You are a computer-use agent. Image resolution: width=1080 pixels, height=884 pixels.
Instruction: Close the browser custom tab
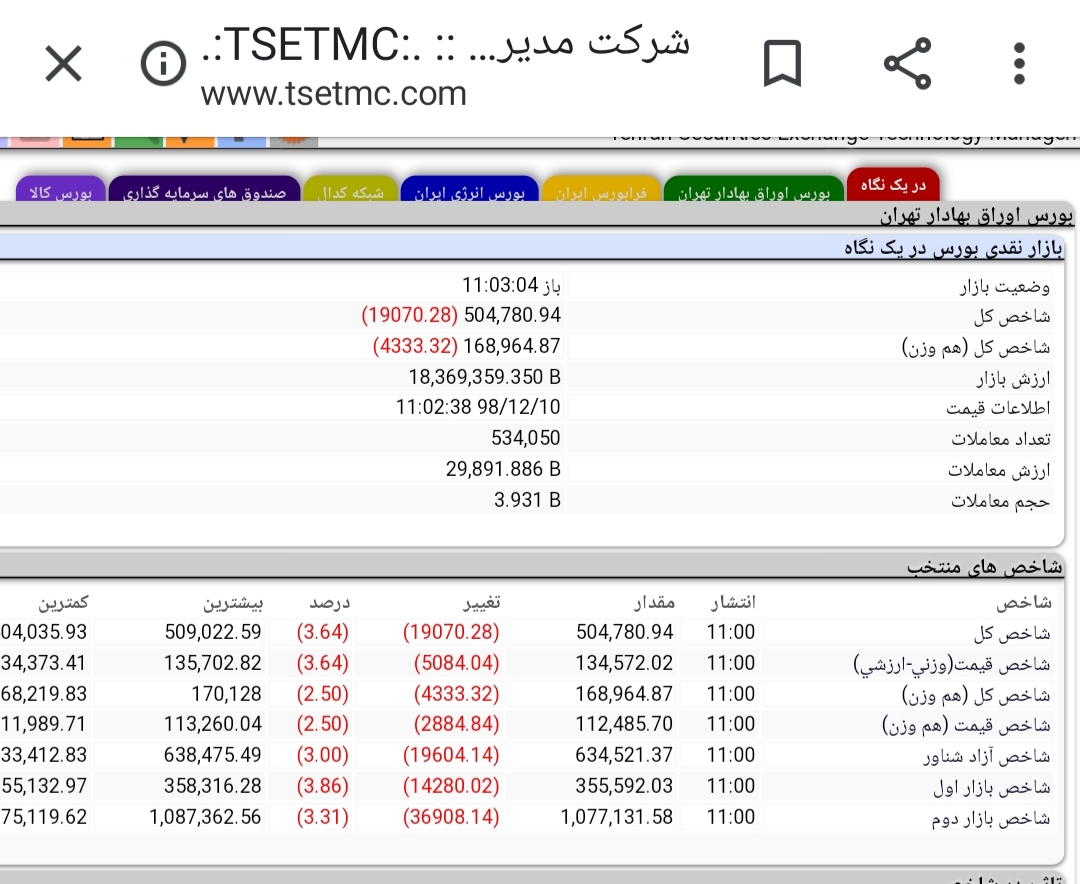pos(63,63)
